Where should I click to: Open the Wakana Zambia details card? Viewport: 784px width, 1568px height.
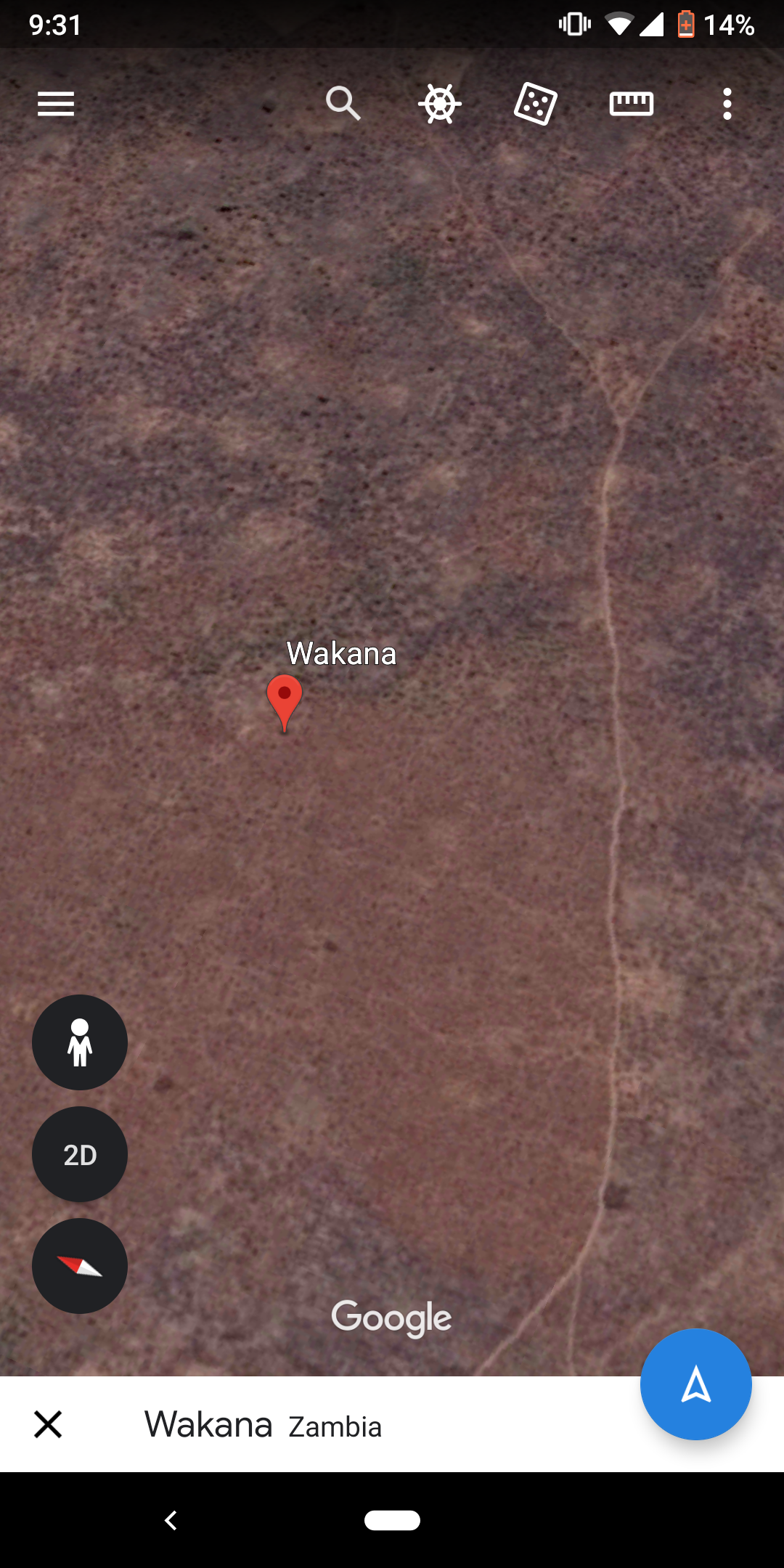(x=263, y=1425)
